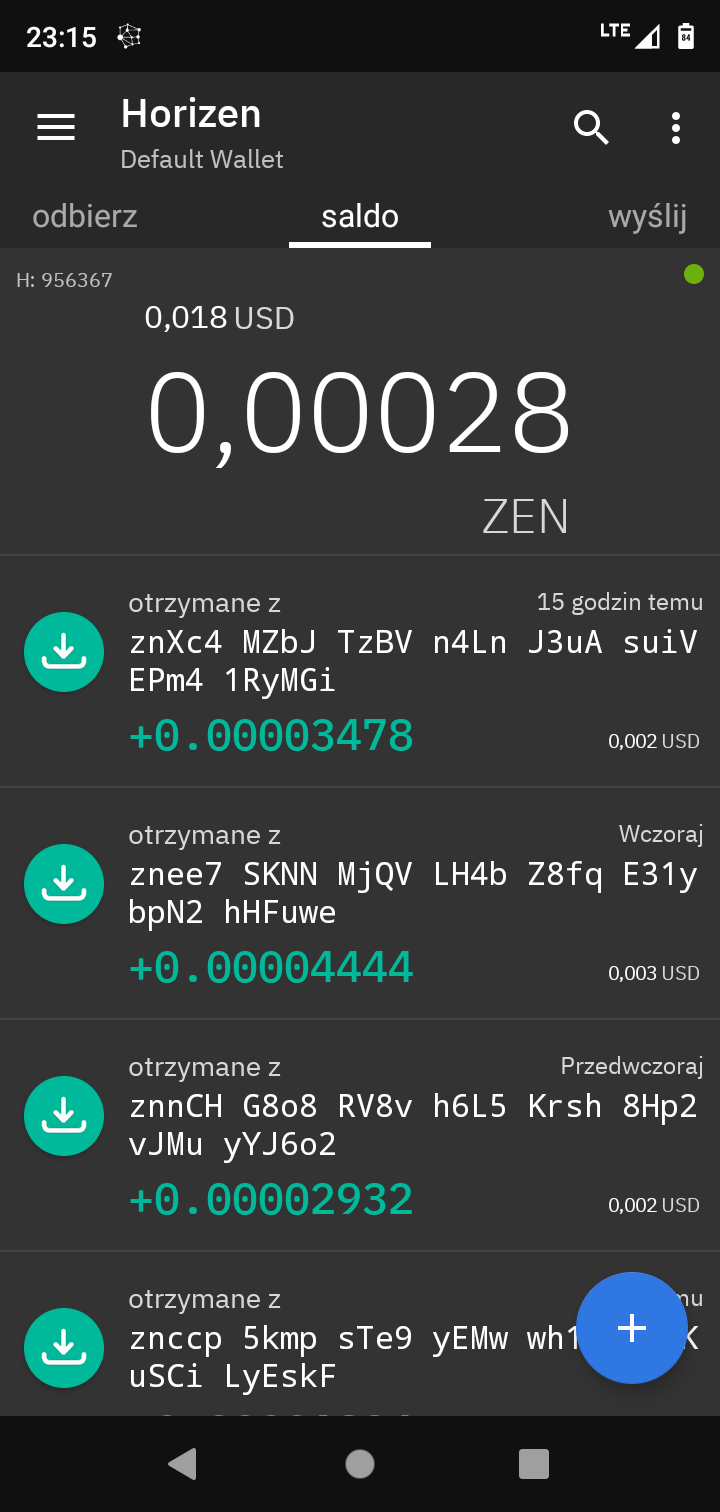Viewport: 720px width, 1512px height.
Task: Open transaction received from znXc4 MZbJ
Action: (360, 672)
